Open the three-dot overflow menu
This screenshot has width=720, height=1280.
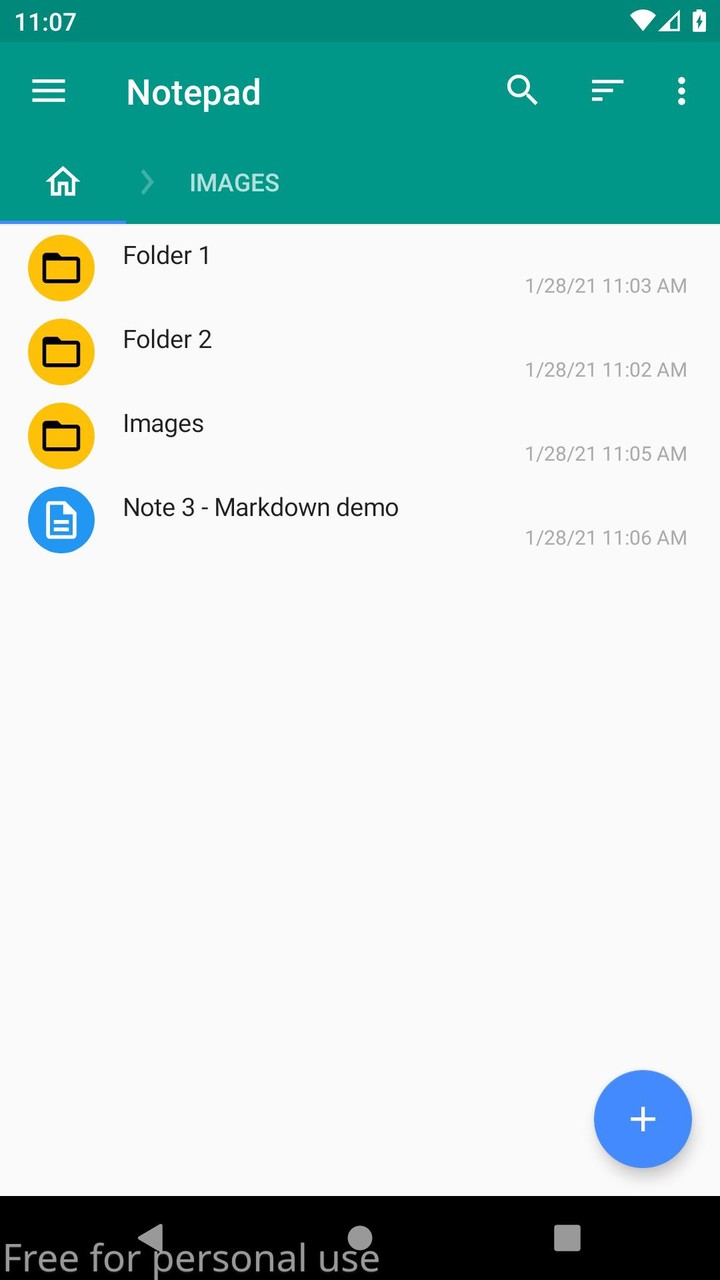(681, 91)
